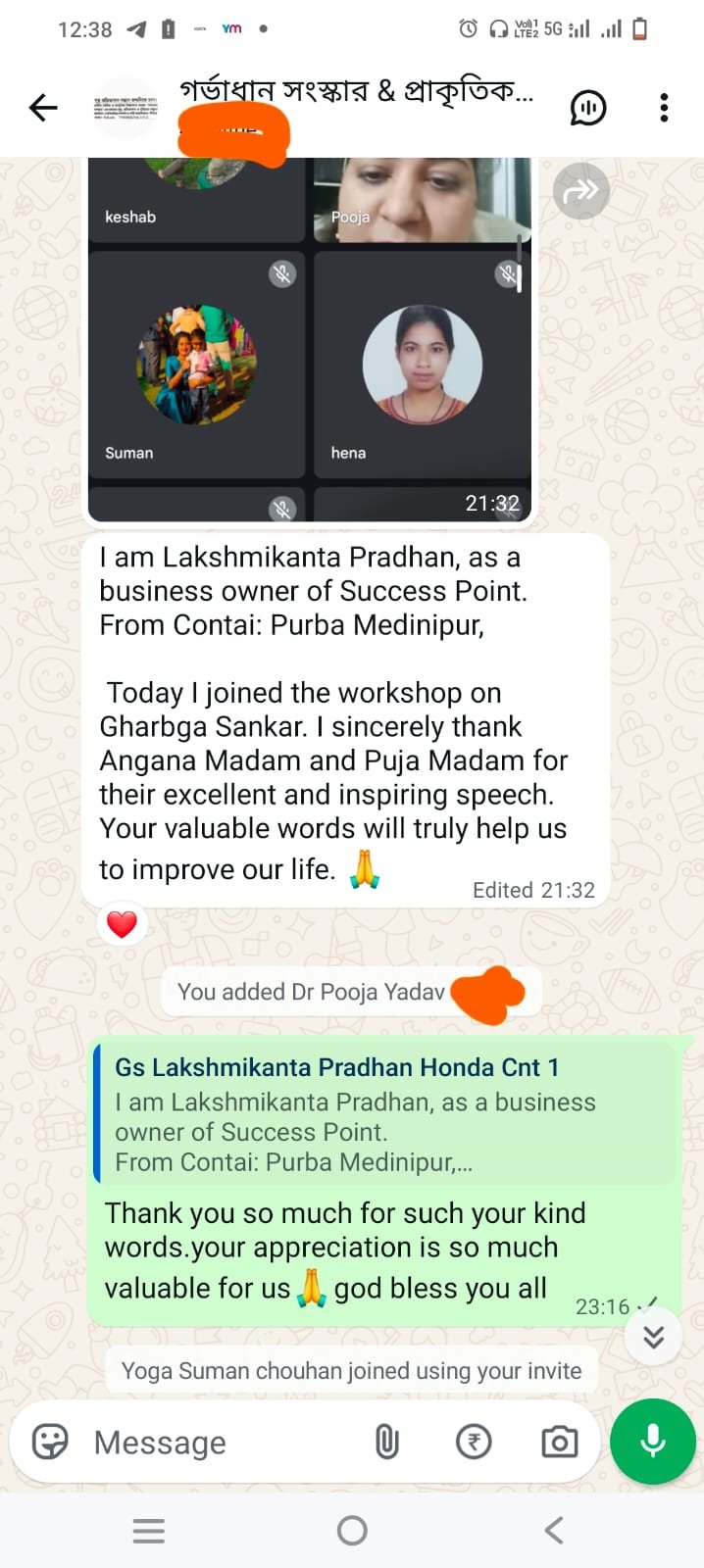Open the camera to take a photo
Image resolution: width=704 pixels, height=1568 pixels.
coord(559,1443)
